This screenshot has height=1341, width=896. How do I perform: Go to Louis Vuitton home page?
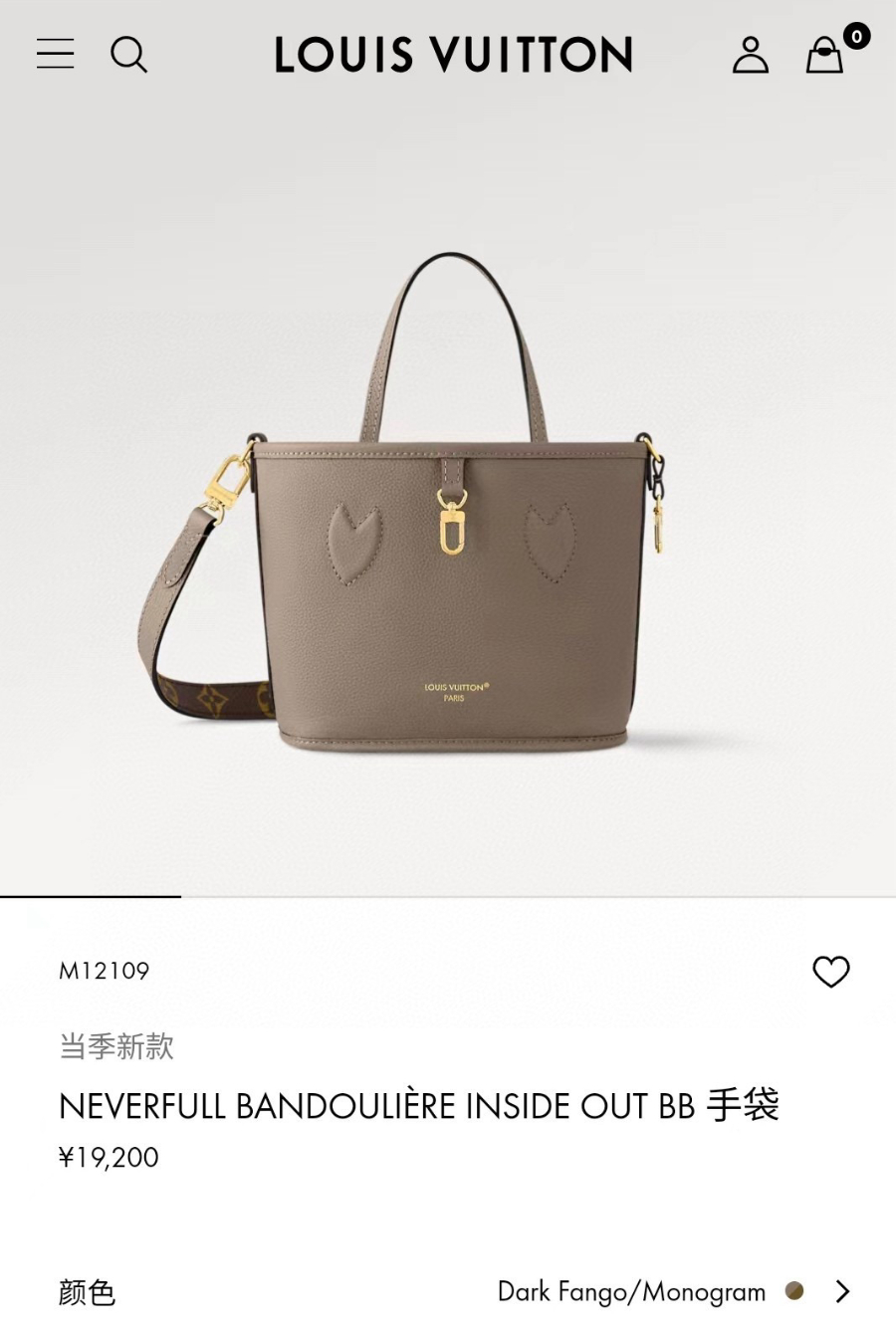[453, 55]
